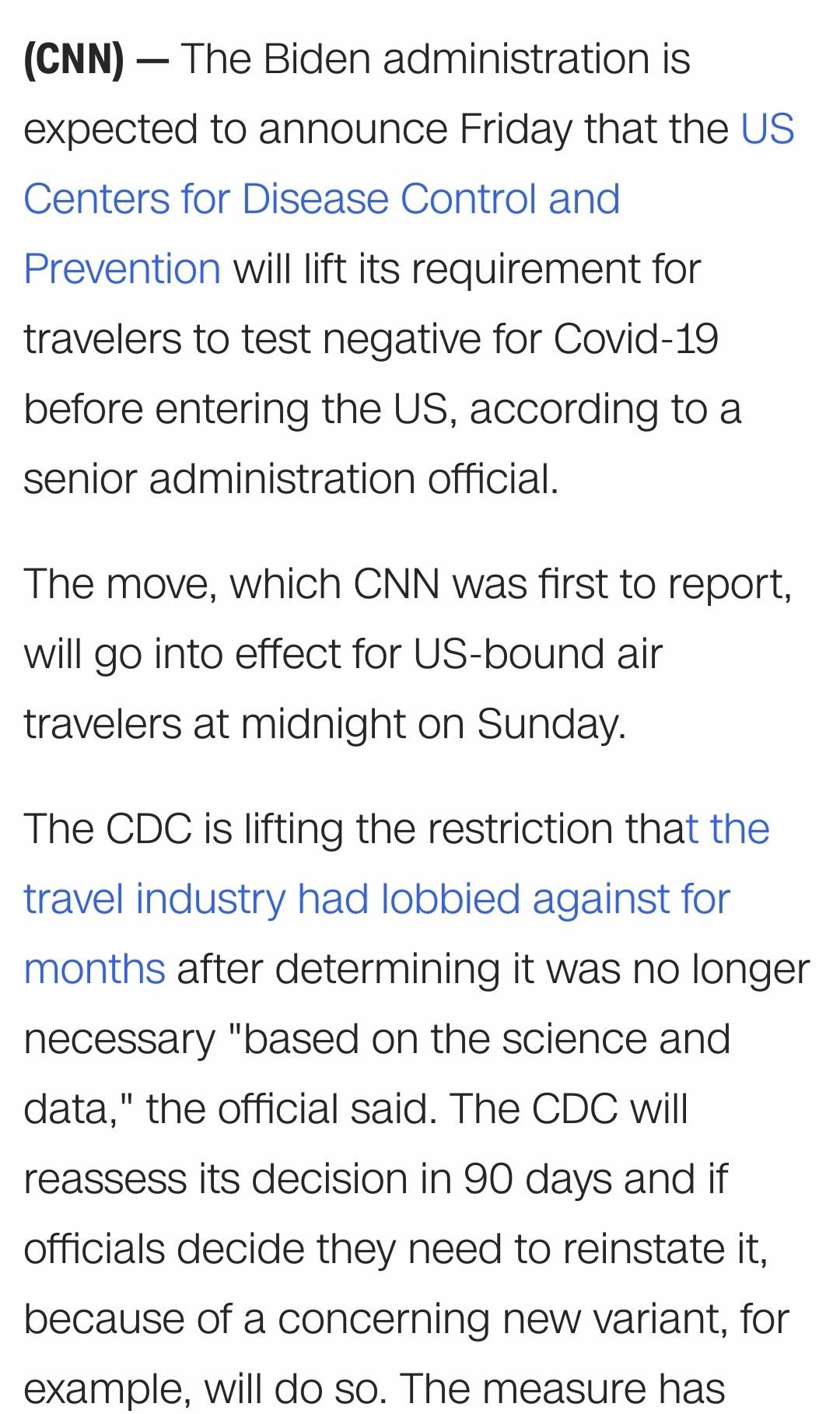840x1414 pixels.
Task: Open the US Centers for Disease Control link
Action: click(x=322, y=199)
